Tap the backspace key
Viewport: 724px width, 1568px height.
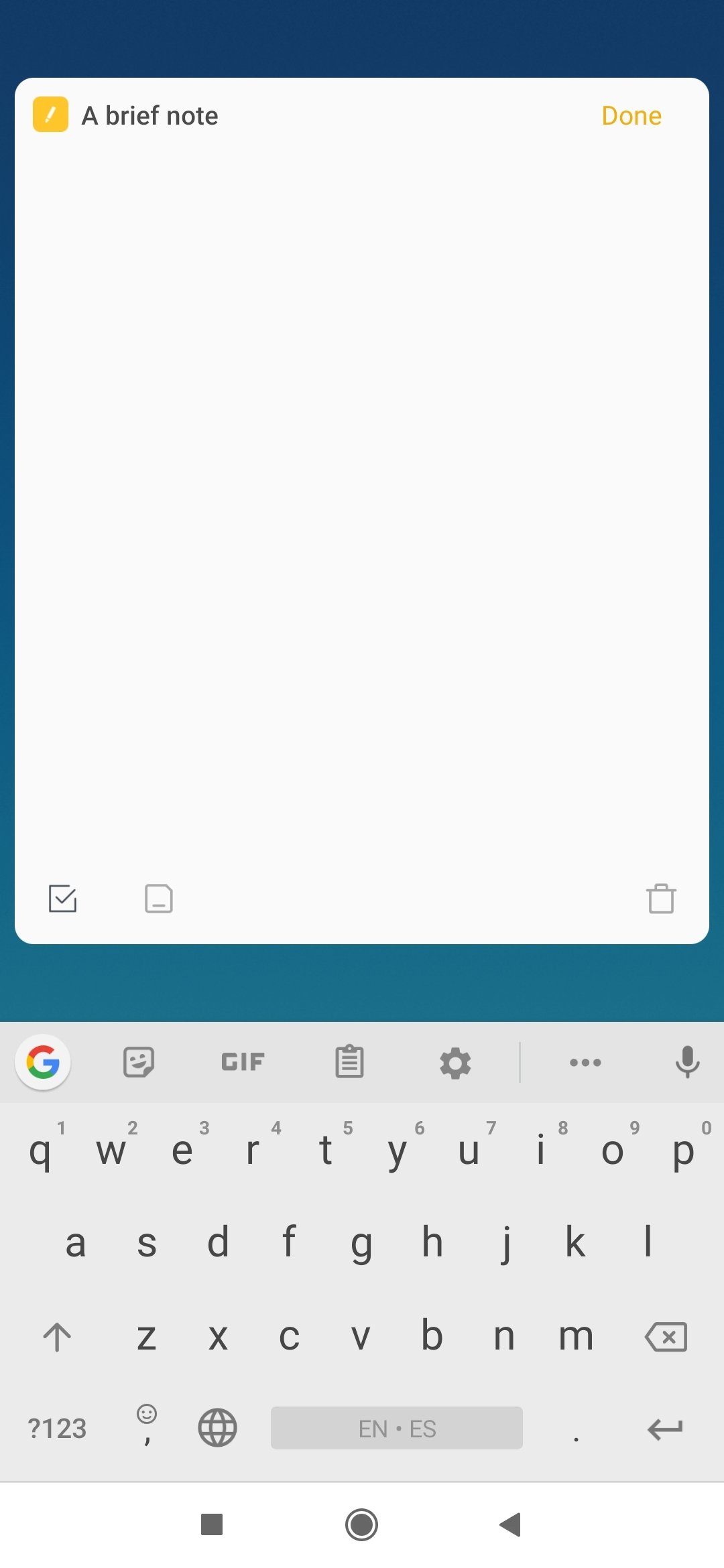(x=666, y=1337)
